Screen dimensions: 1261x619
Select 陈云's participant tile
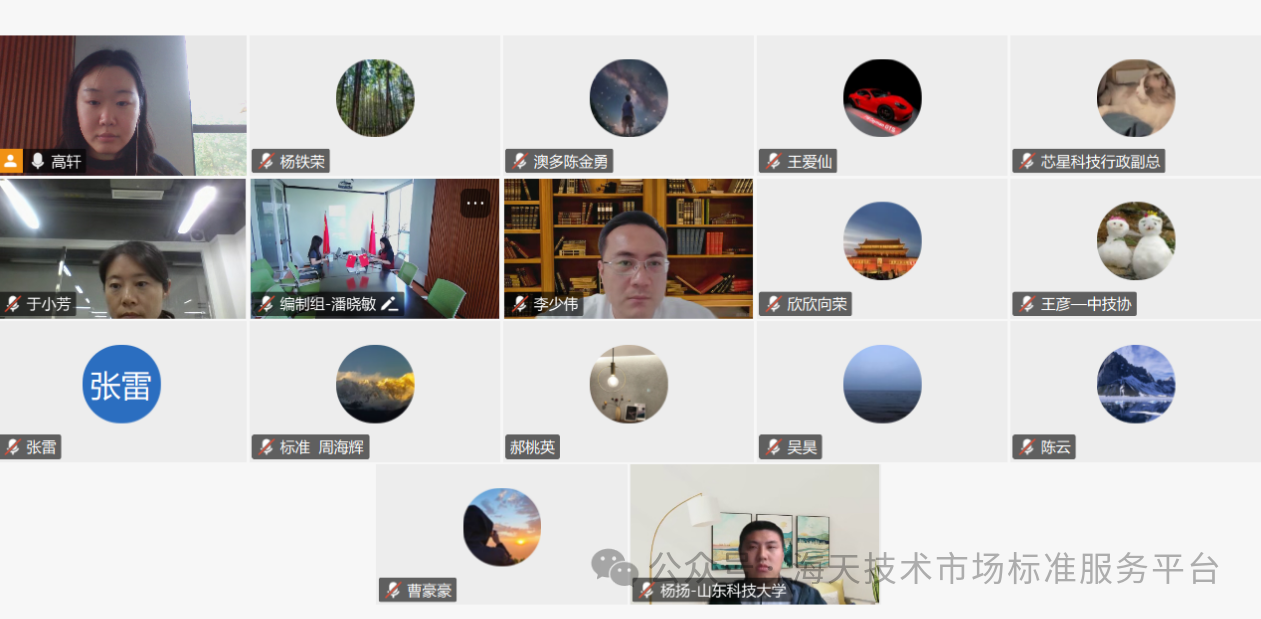click(1135, 391)
